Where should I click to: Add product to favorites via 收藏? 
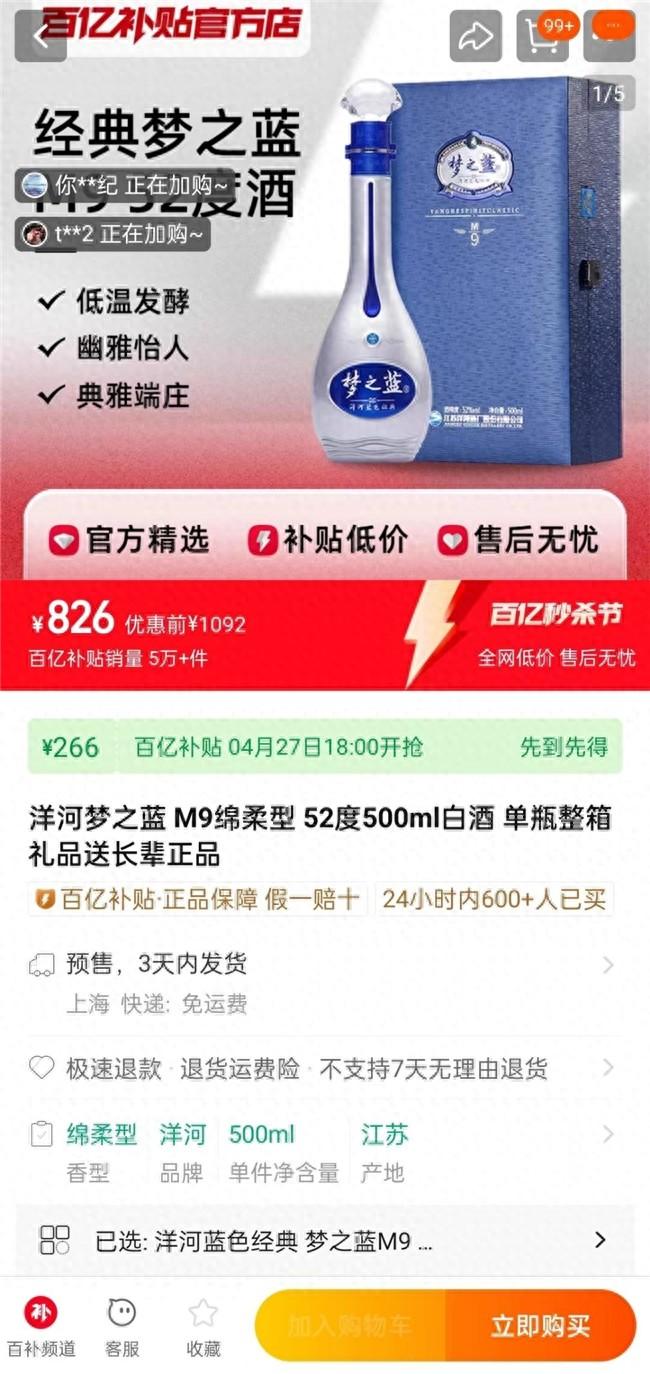coord(203,1327)
